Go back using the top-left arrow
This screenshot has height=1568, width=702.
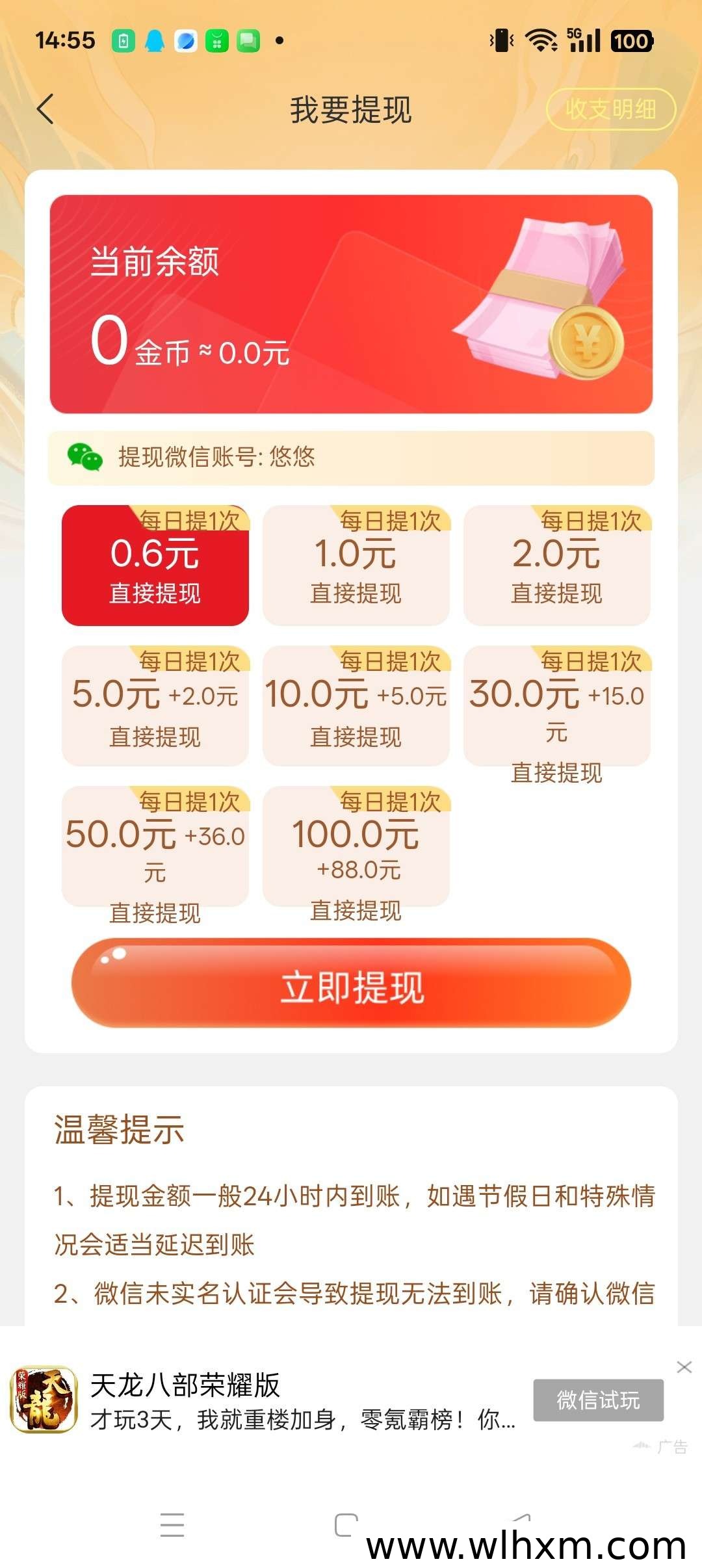45,109
